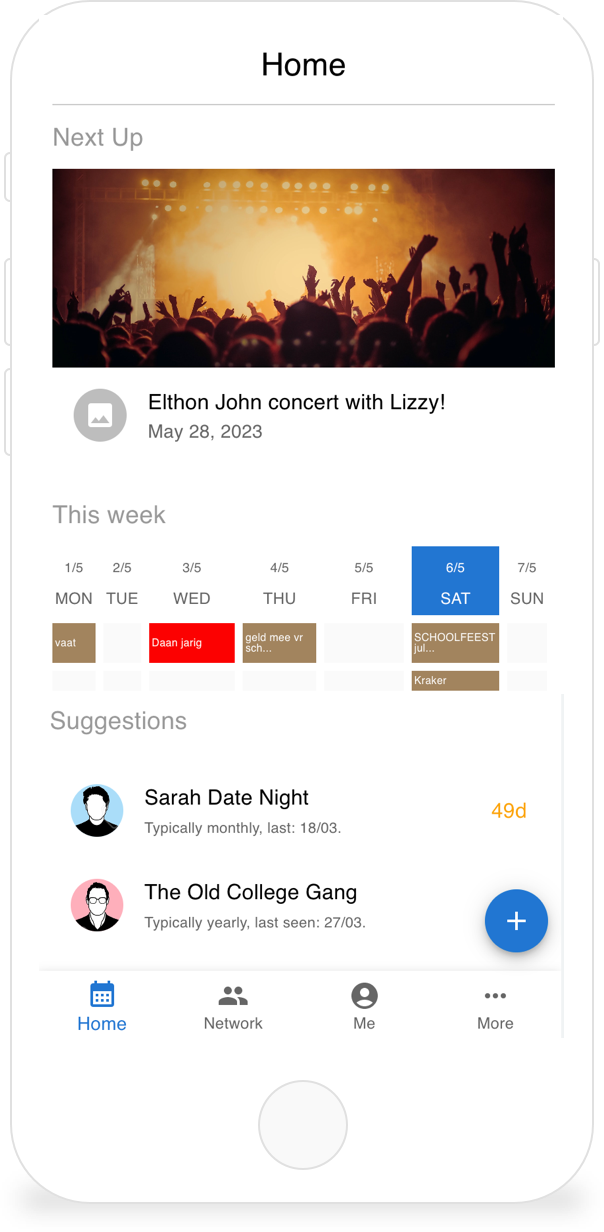The width and height of the screenshot is (604, 1232).
Task: Tap the blue plus floating button
Action: click(x=516, y=920)
